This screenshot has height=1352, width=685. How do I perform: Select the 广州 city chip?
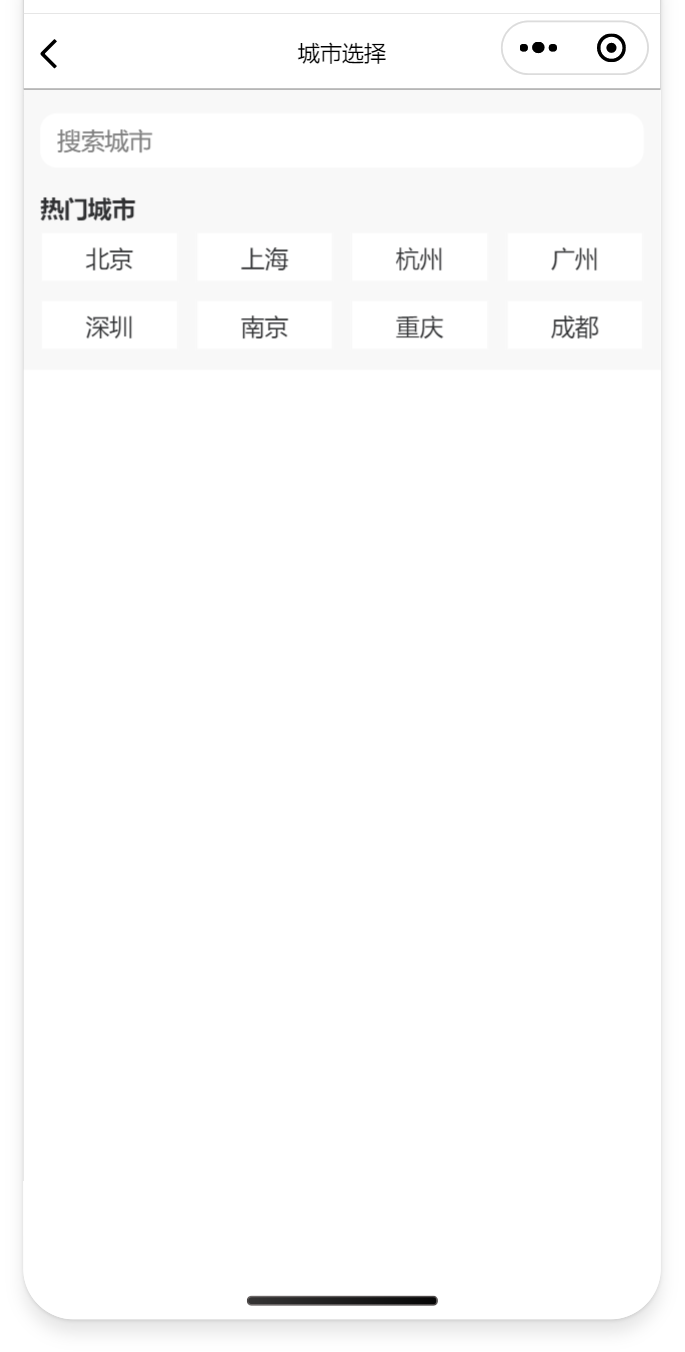coord(575,258)
